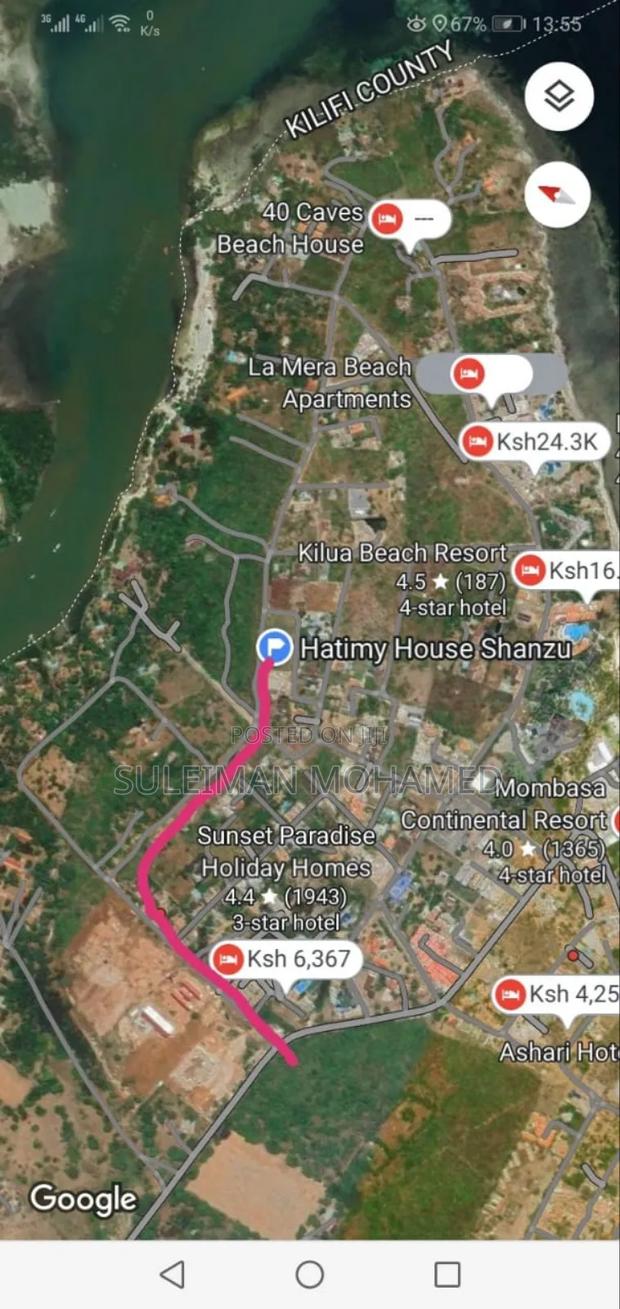Open the Hatimy House Shanzu parking marker
This screenshot has width=620, height=1309.
click(x=274, y=648)
